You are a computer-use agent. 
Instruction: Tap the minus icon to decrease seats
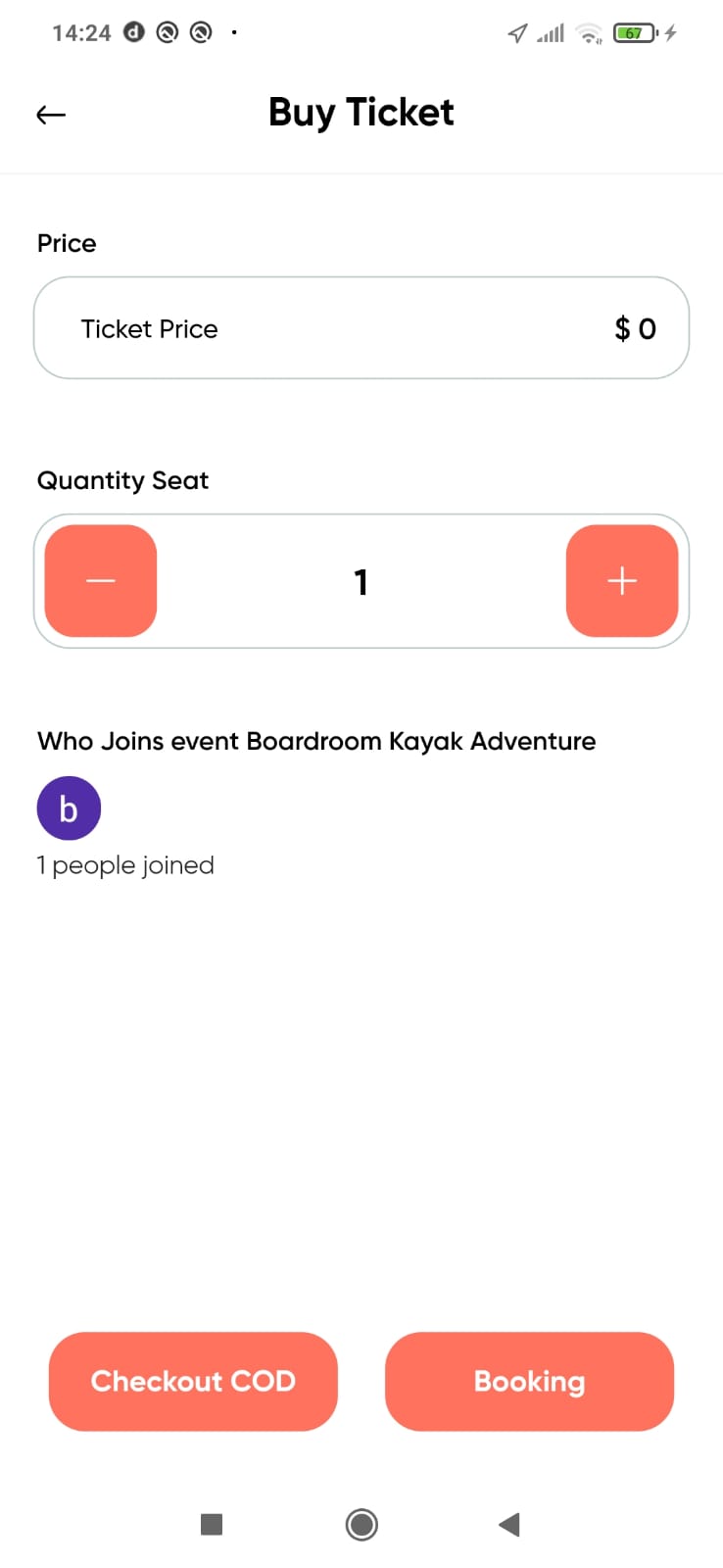point(99,580)
